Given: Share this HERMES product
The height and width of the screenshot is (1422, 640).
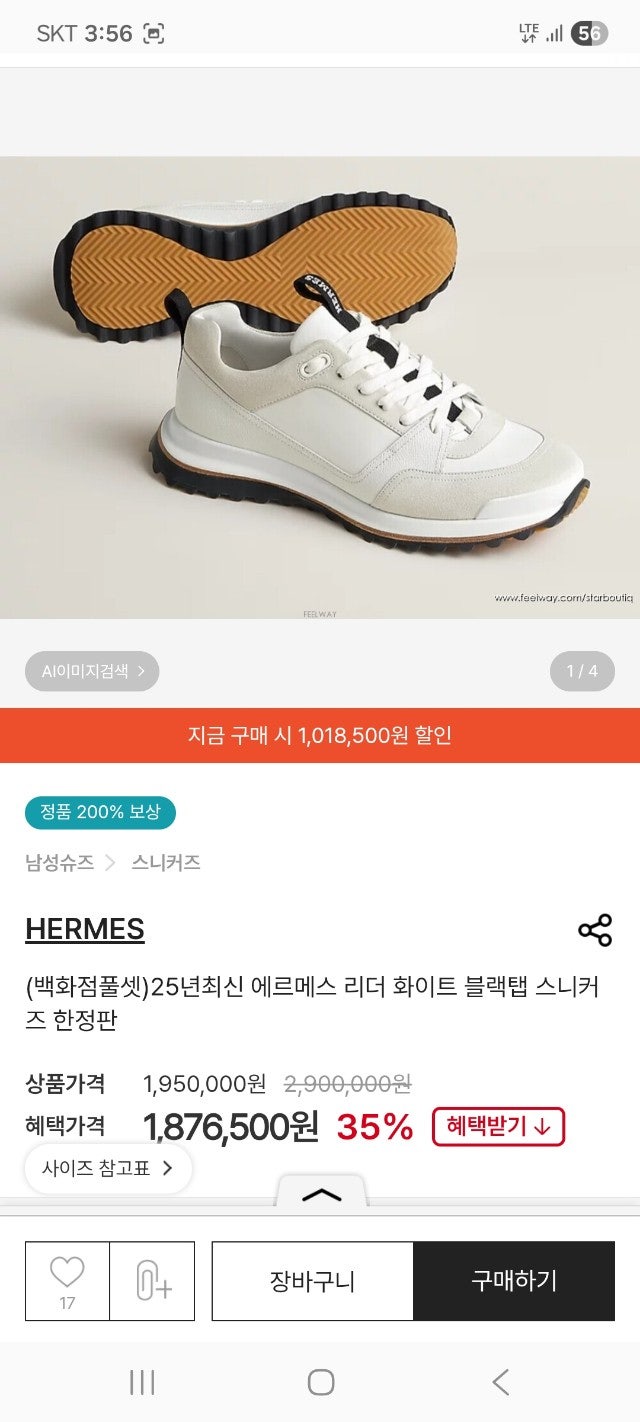Looking at the screenshot, I should click(x=595, y=930).
